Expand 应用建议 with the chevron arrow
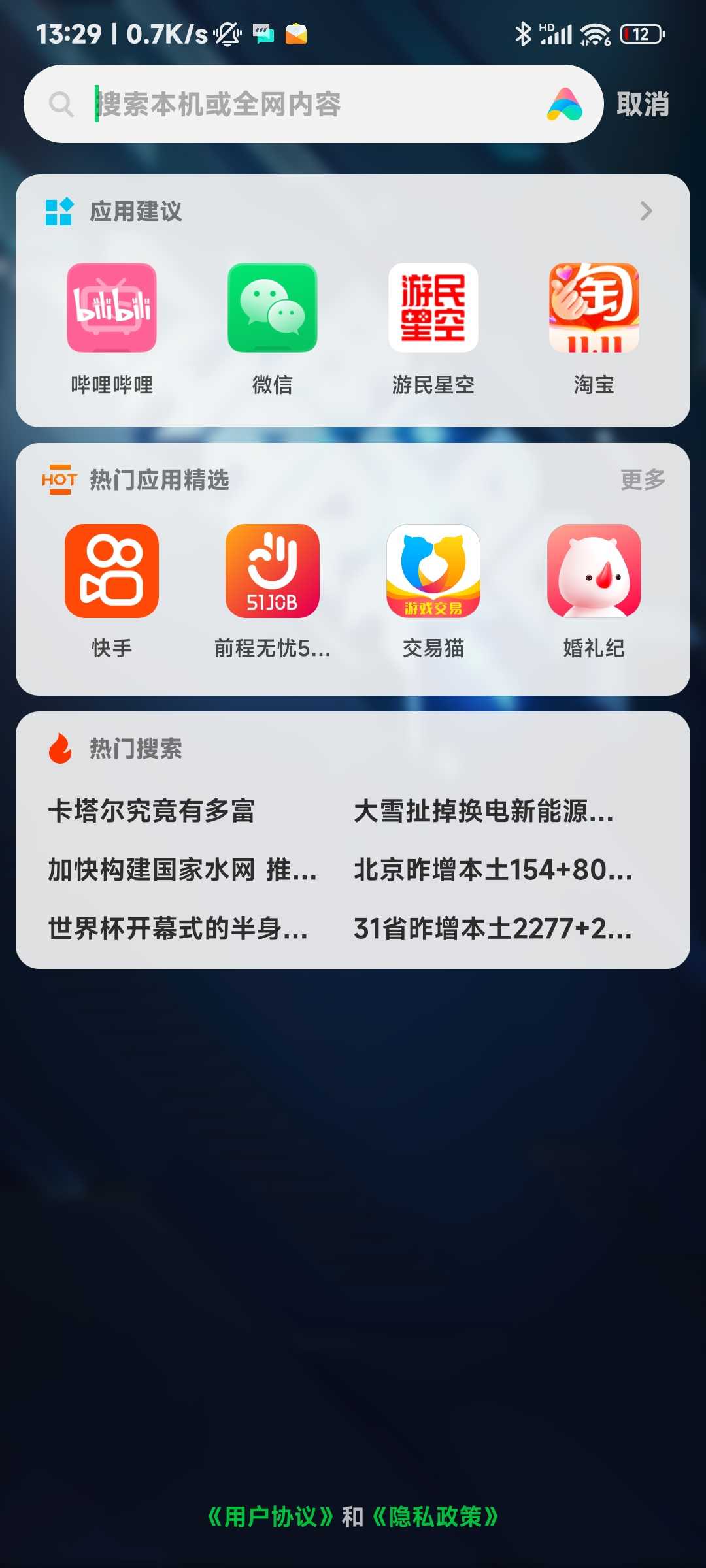The width and height of the screenshot is (706, 1568). point(646,211)
